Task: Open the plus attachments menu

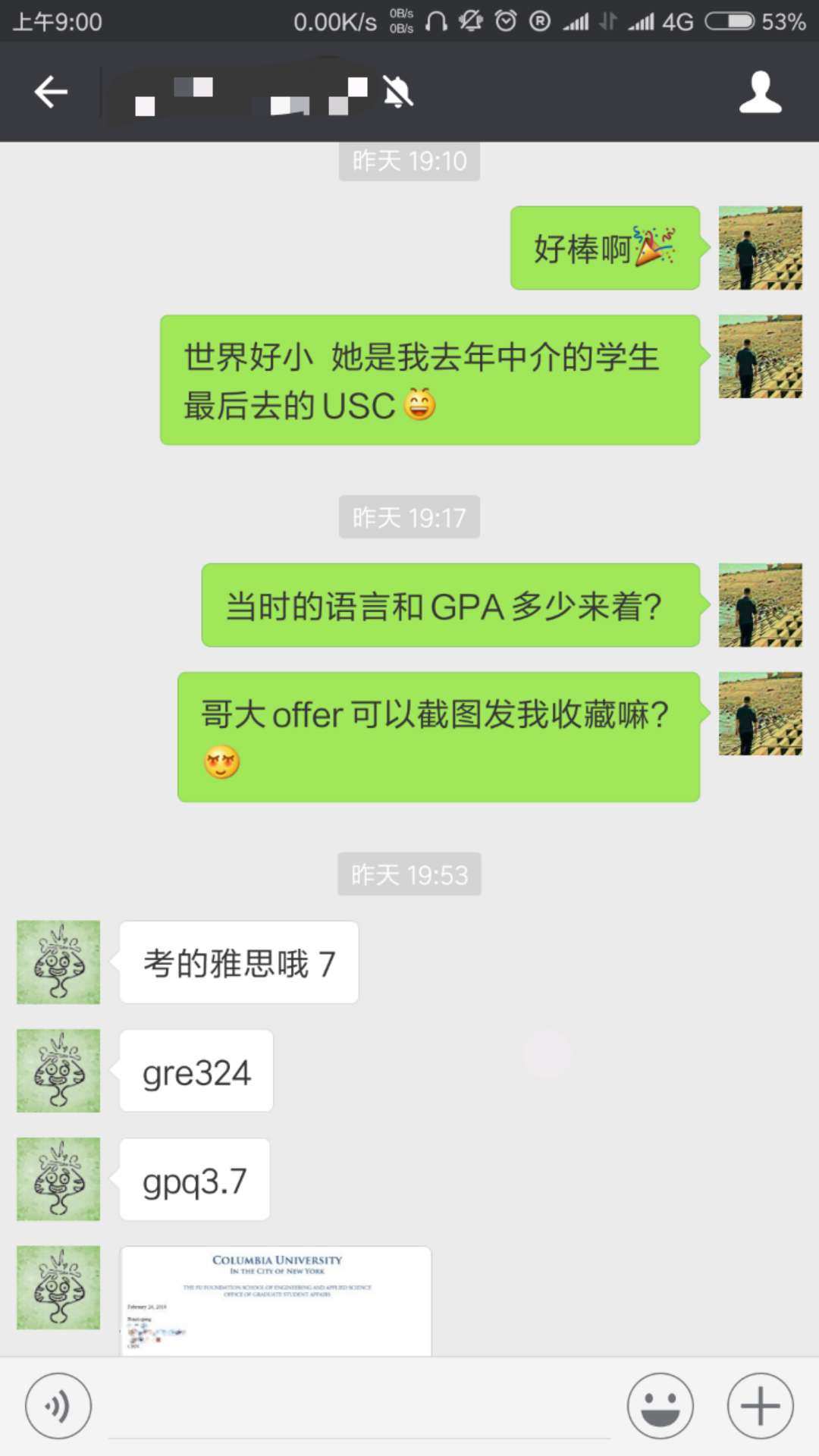Action: 760,1406
